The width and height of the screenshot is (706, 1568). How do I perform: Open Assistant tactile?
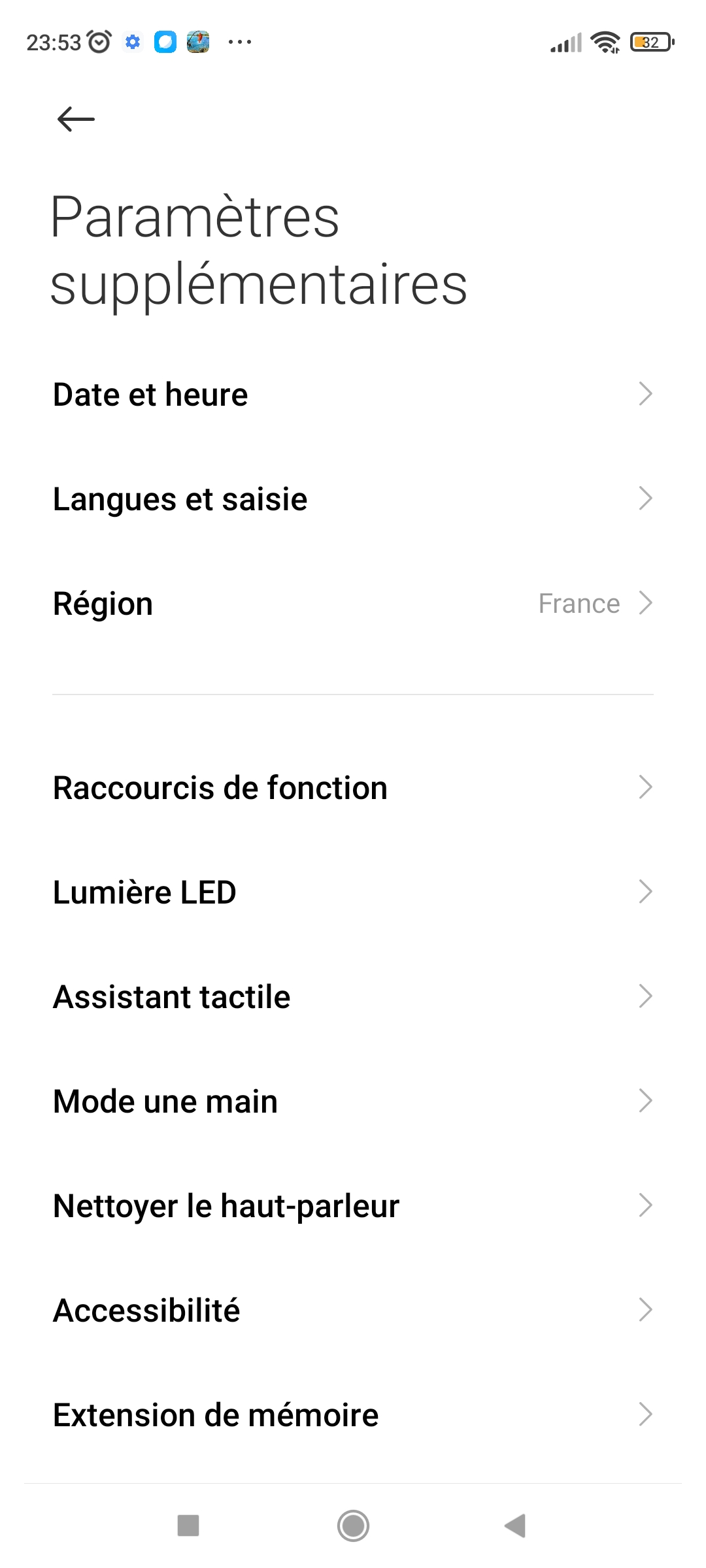click(353, 996)
